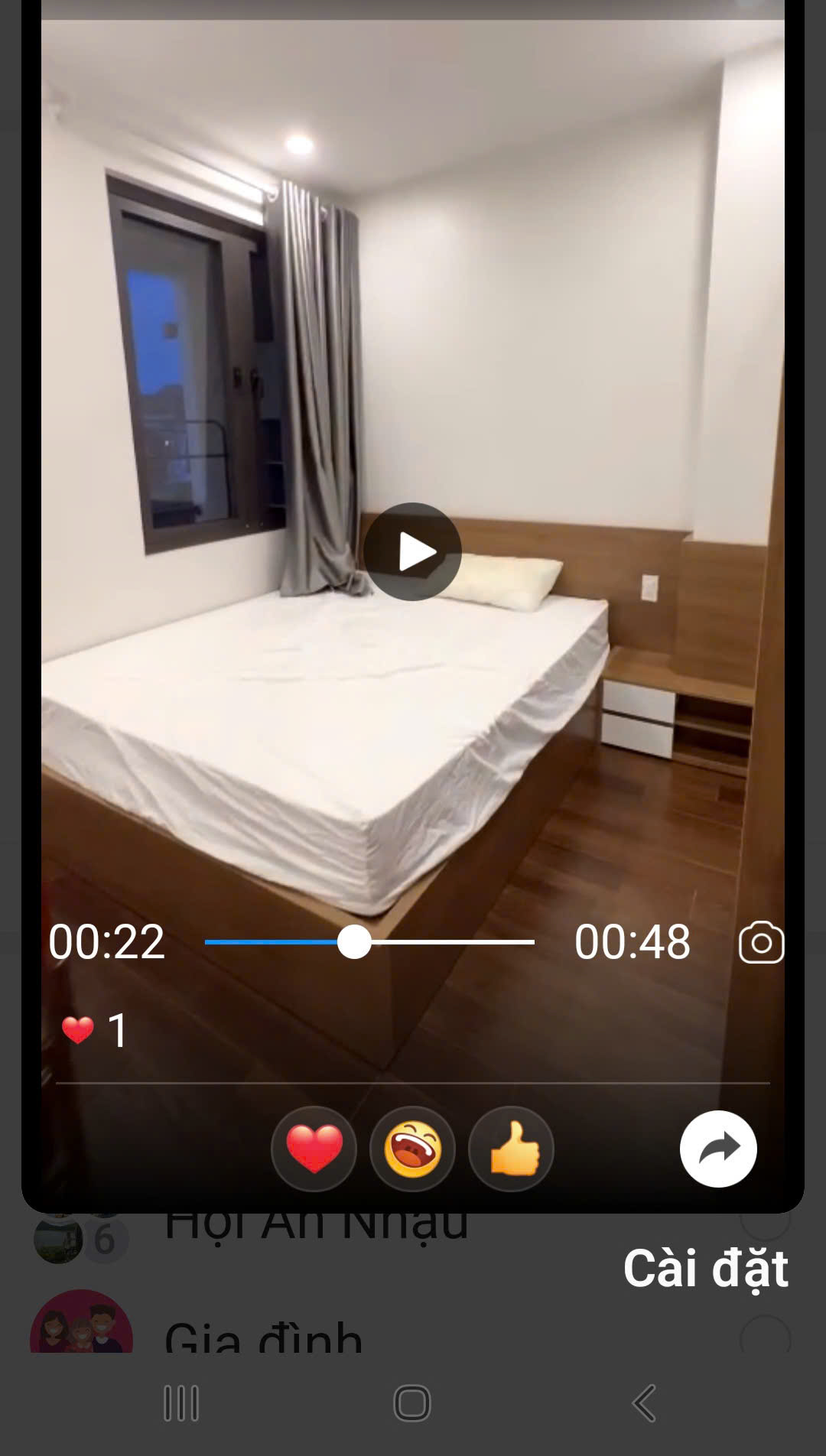Share this video with the arrow button
The height and width of the screenshot is (1456, 826).
coord(717,1149)
